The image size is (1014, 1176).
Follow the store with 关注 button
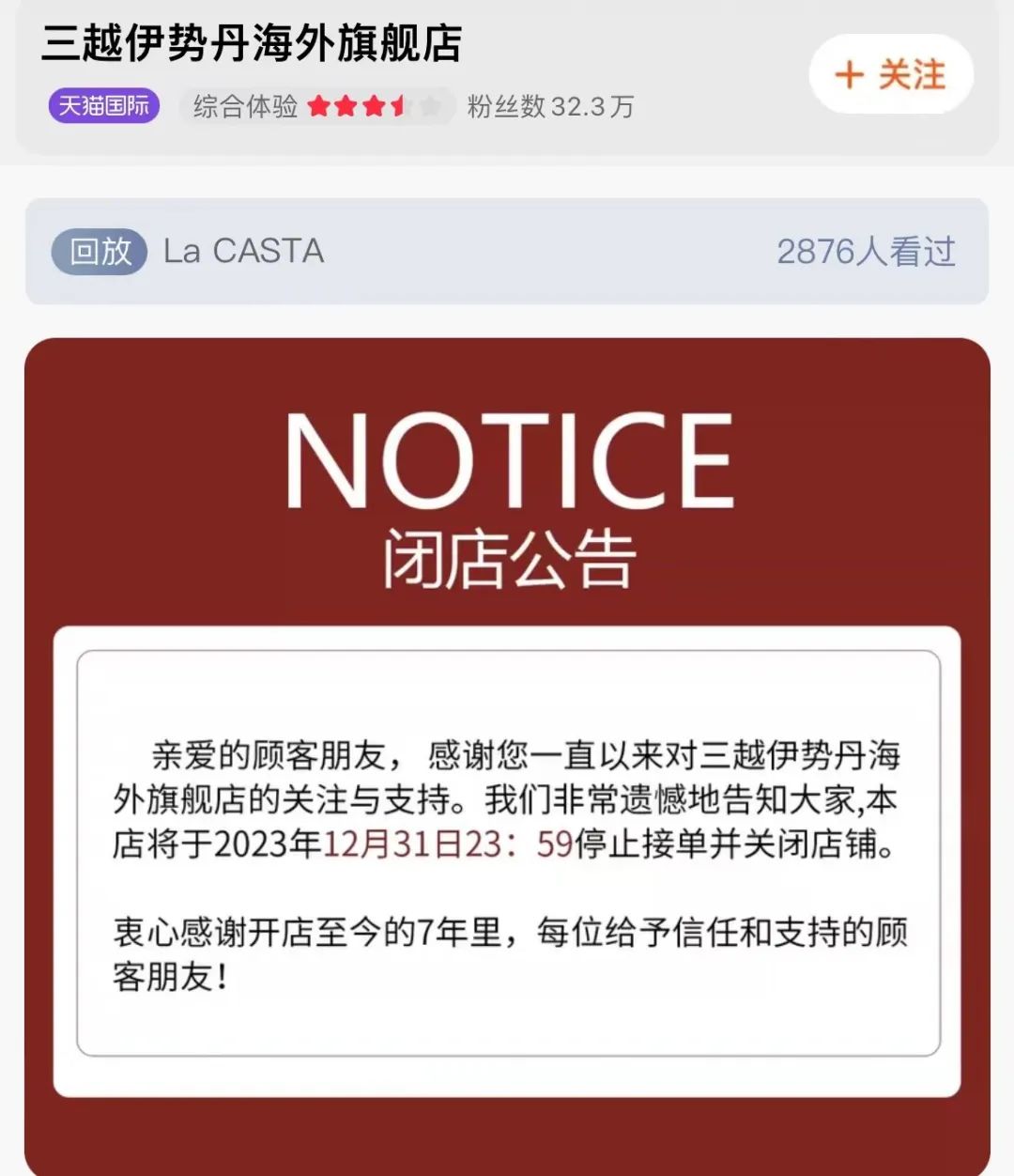coord(890,75)
